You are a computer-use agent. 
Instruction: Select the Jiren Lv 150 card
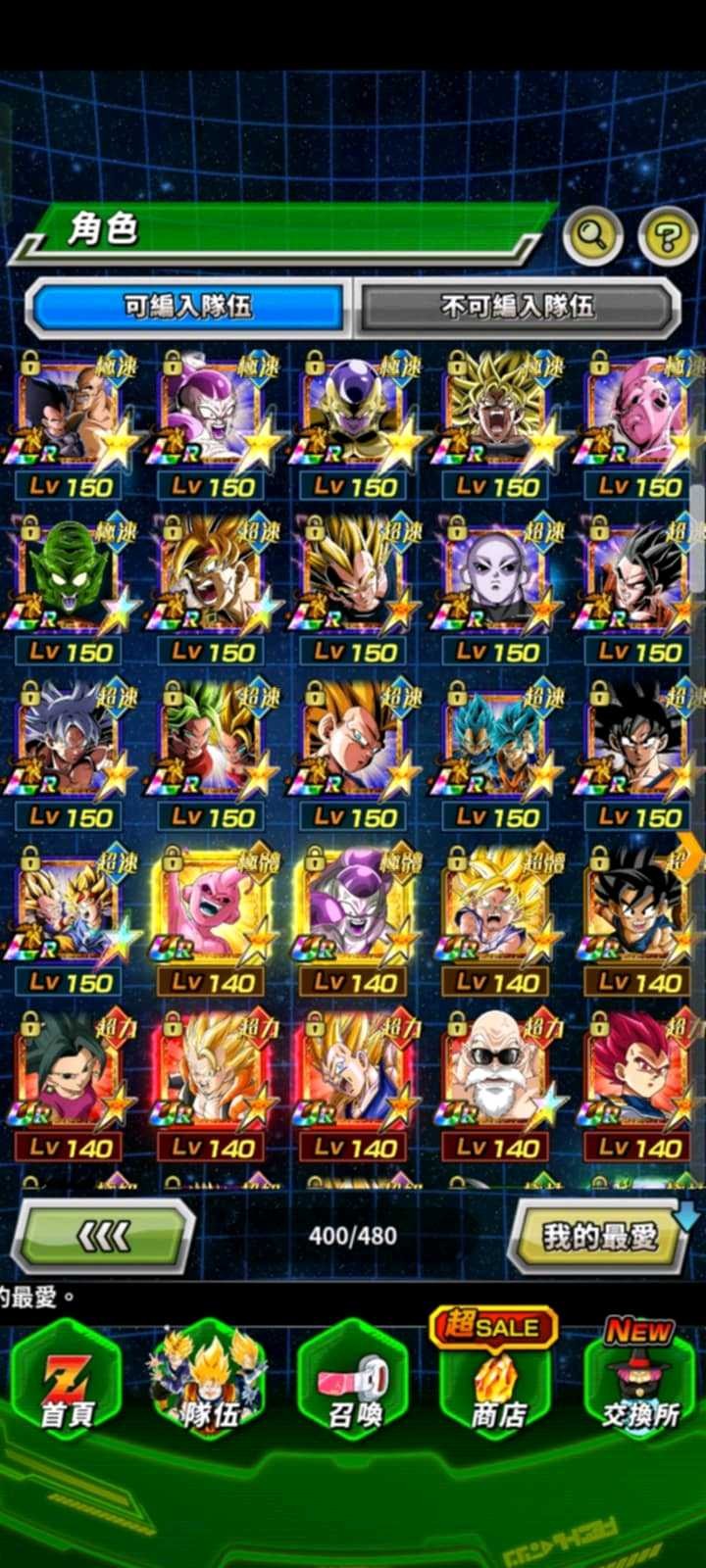pyautogui.click(x=498, y=578)
